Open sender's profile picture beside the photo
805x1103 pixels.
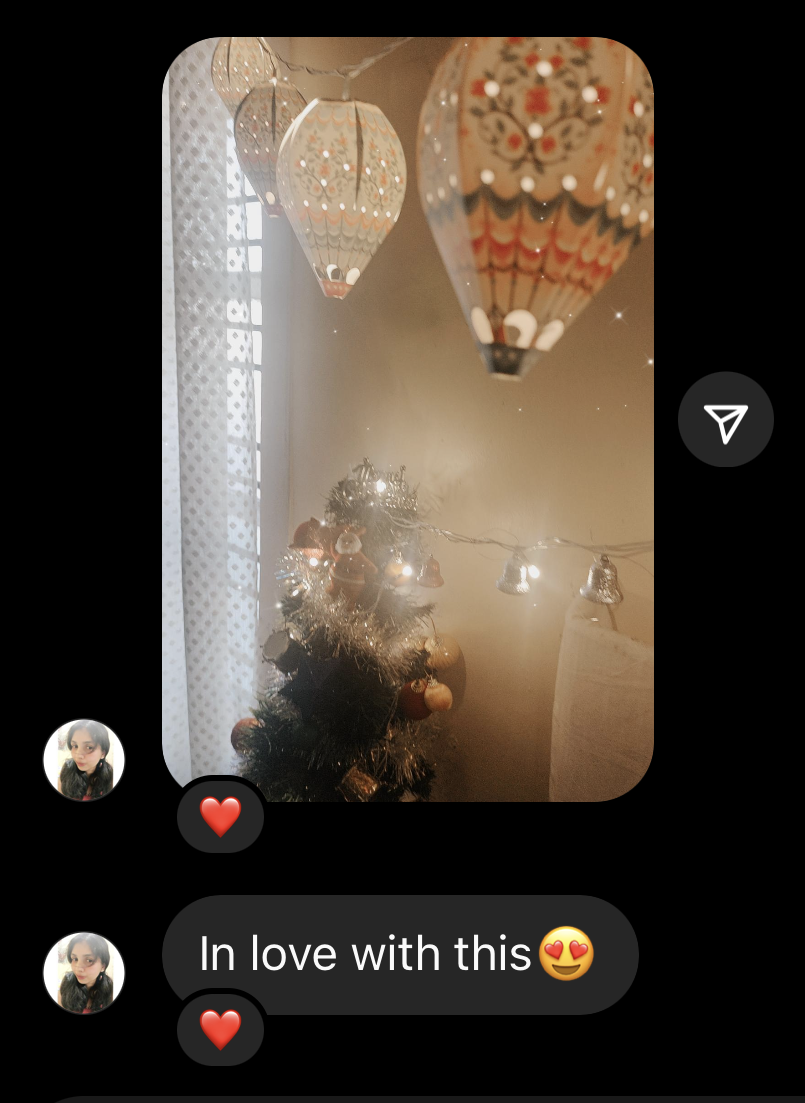tap(84, 760)
